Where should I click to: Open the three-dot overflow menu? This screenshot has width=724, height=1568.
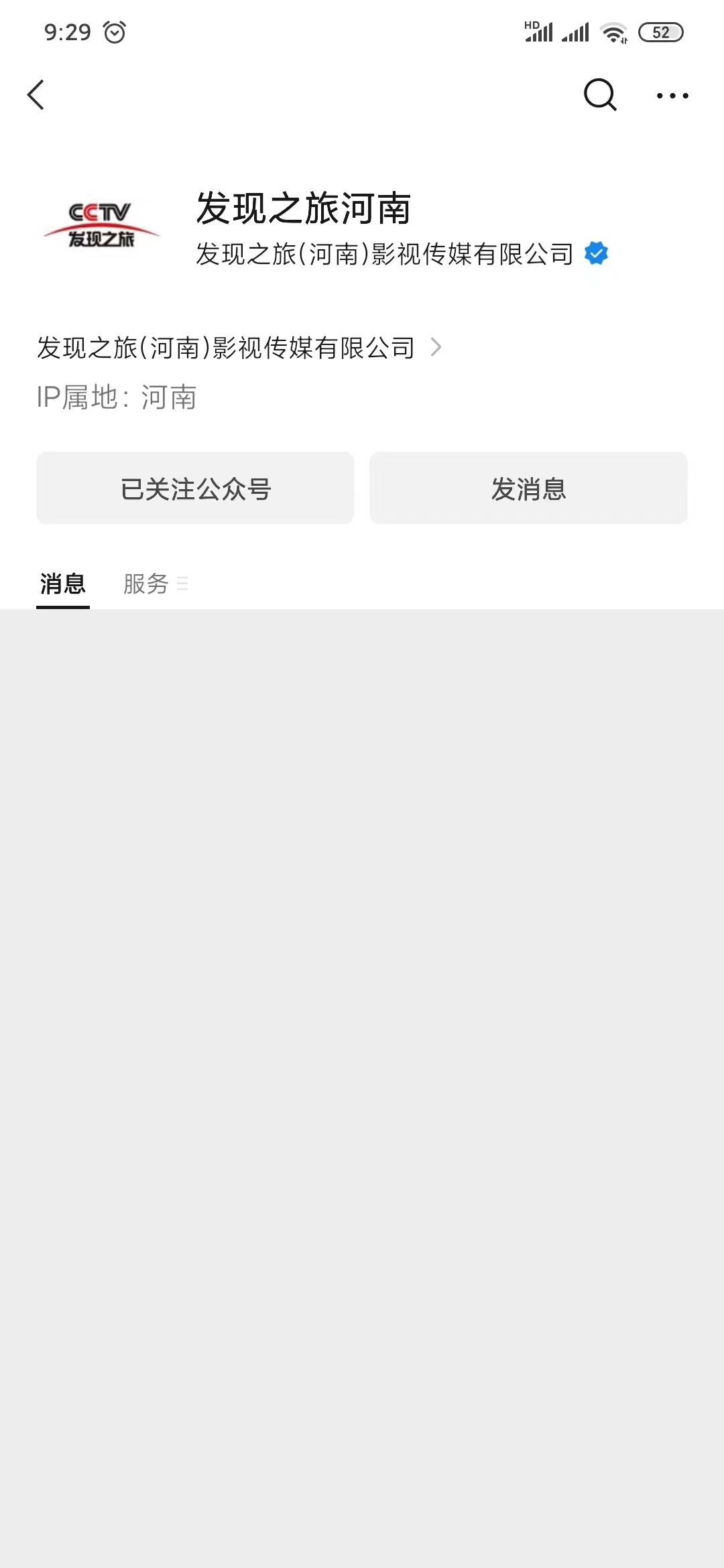pos(672,95)
